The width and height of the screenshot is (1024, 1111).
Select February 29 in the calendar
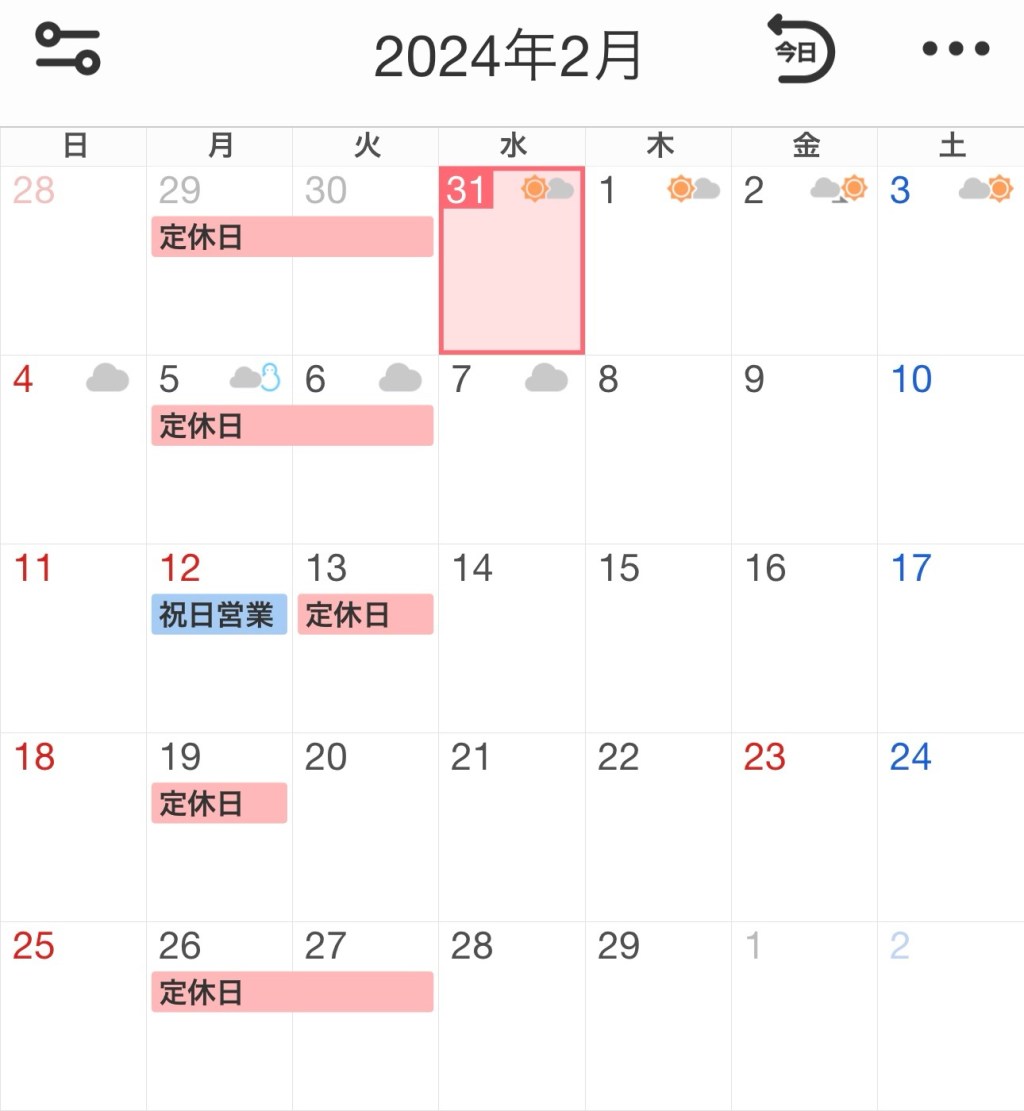[658, 1015]
